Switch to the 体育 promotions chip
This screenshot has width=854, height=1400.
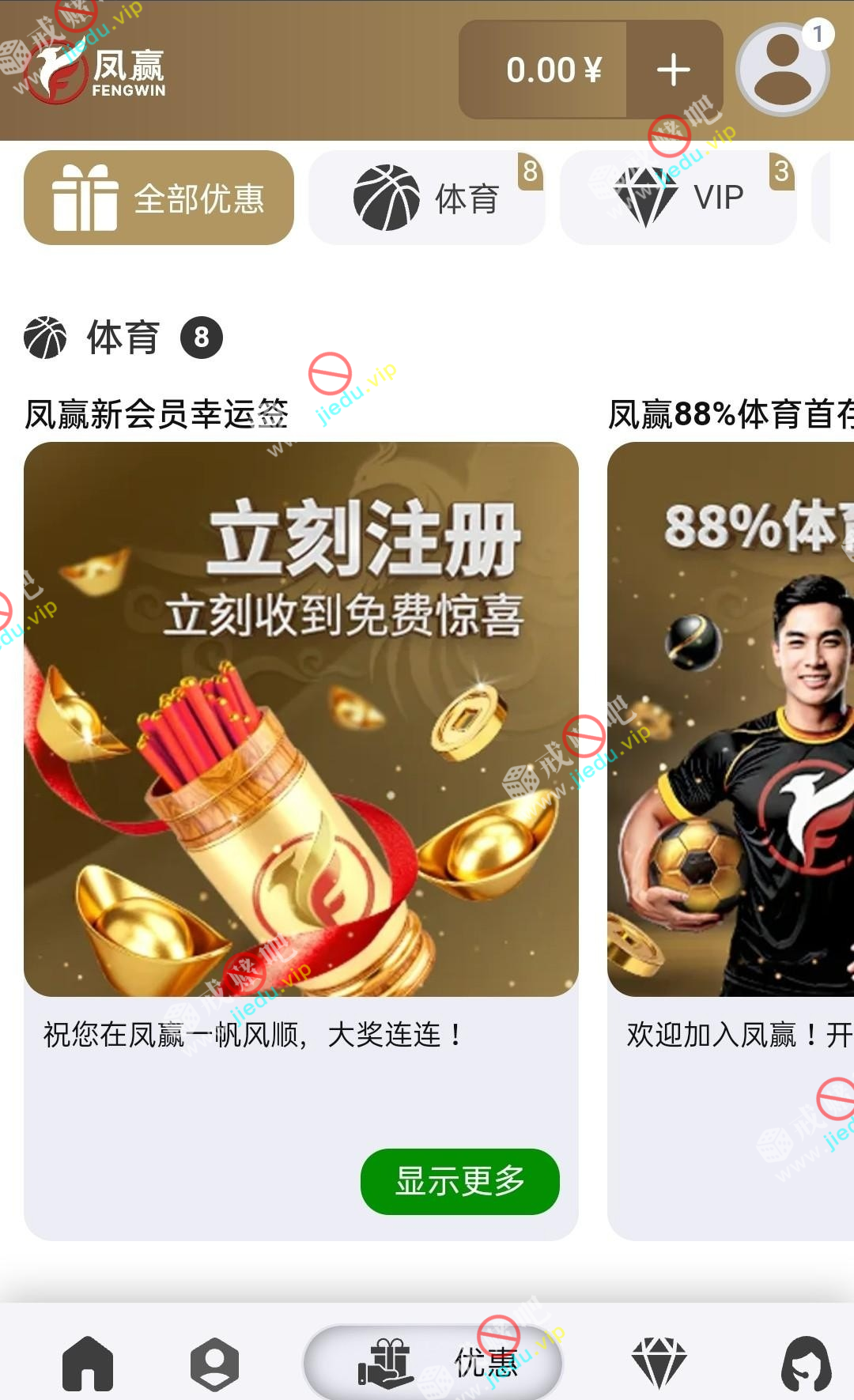(427, 198)
